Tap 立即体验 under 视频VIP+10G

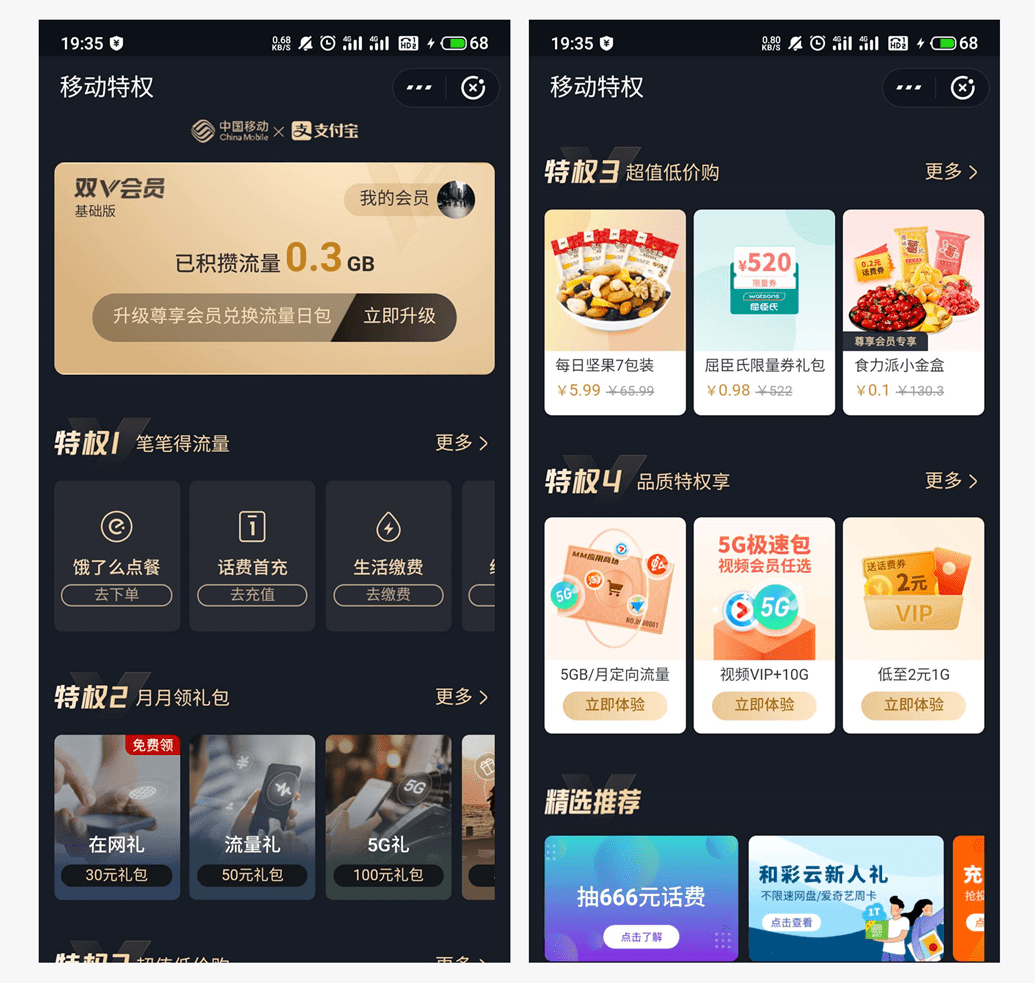(764, 705)
